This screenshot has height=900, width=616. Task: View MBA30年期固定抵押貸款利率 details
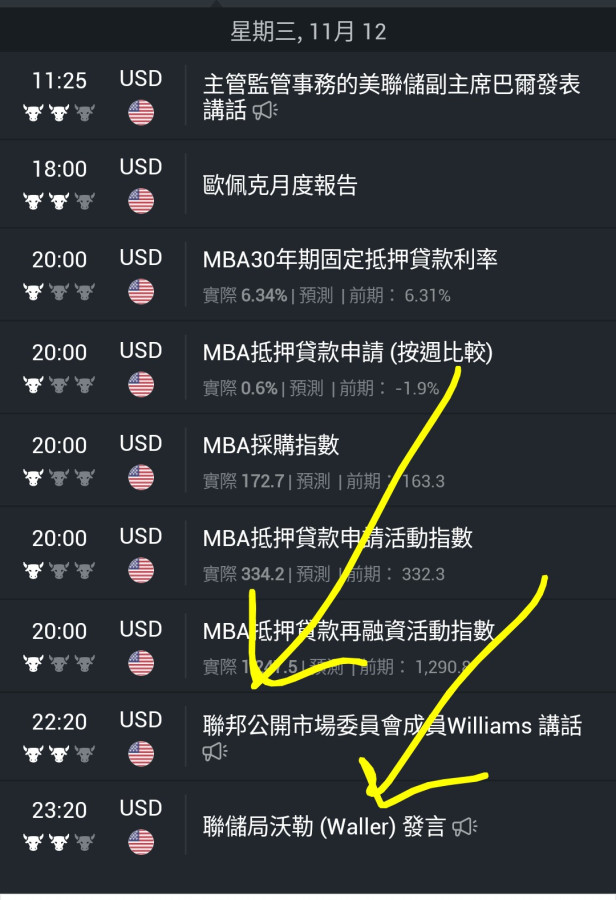[x=350, y=260]
